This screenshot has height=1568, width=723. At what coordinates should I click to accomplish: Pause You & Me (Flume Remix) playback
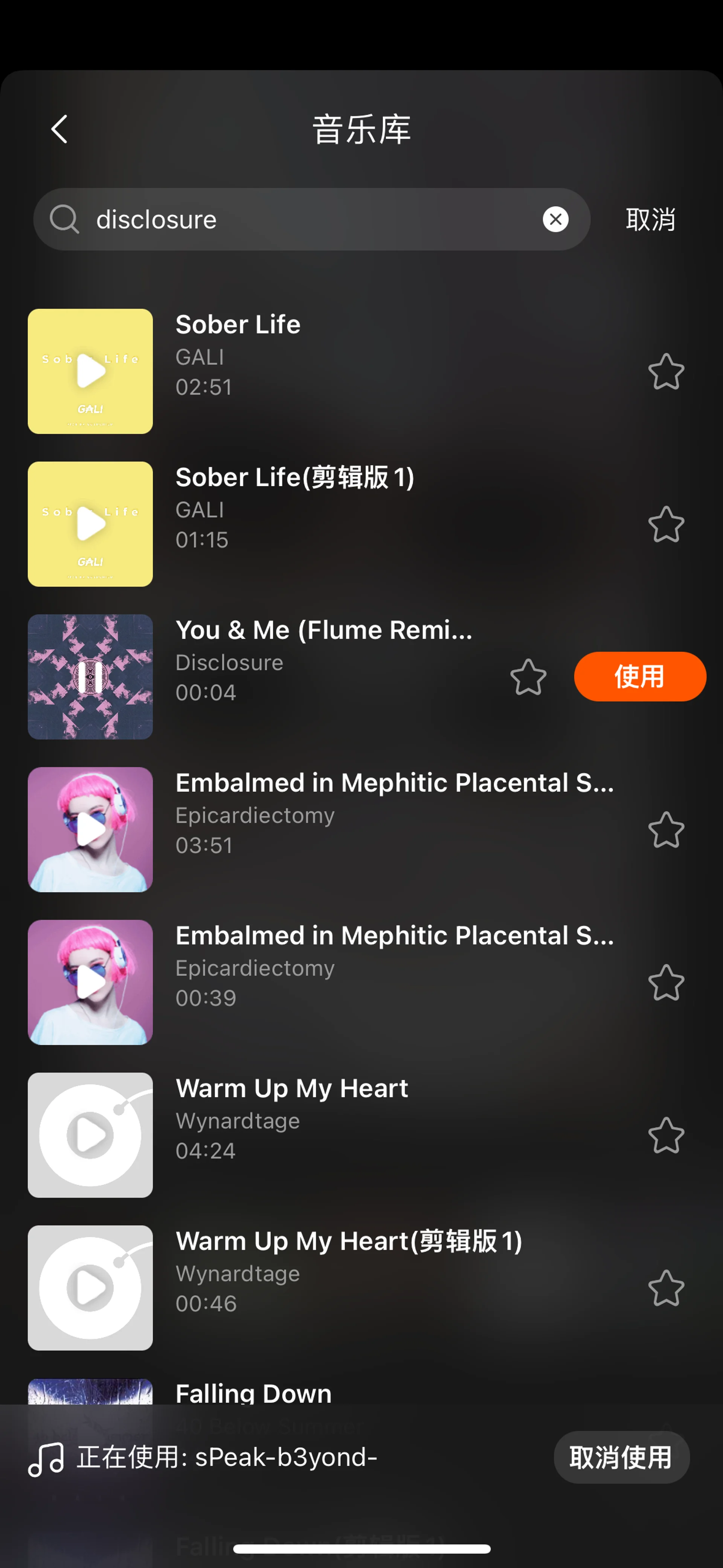click(x=90, y=677)
